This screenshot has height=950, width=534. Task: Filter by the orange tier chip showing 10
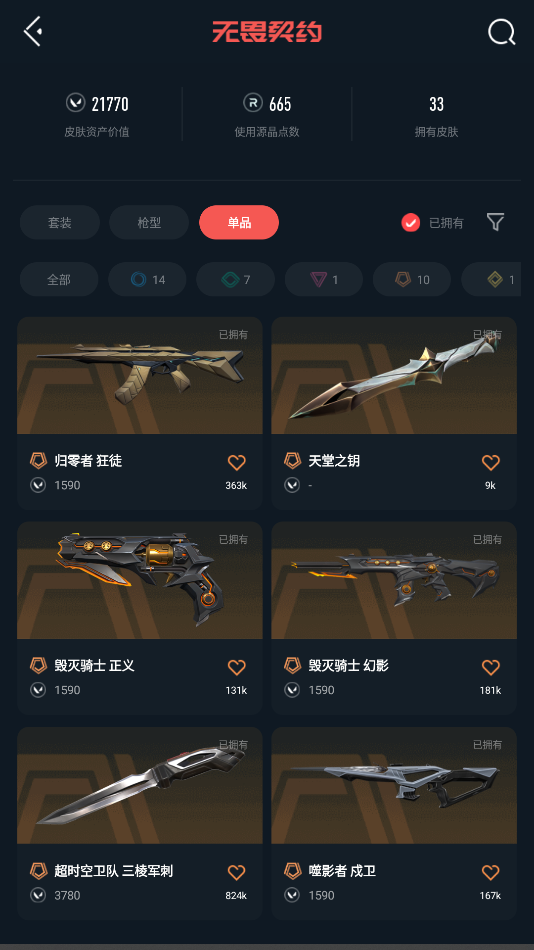pos(412,279)
